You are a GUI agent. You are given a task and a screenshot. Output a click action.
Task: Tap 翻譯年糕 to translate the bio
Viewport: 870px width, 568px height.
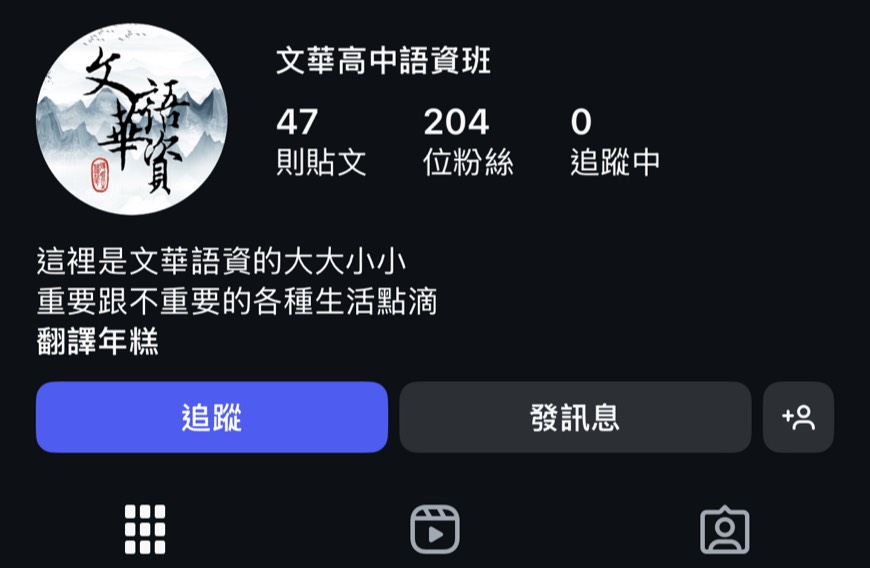coord(98,343)
